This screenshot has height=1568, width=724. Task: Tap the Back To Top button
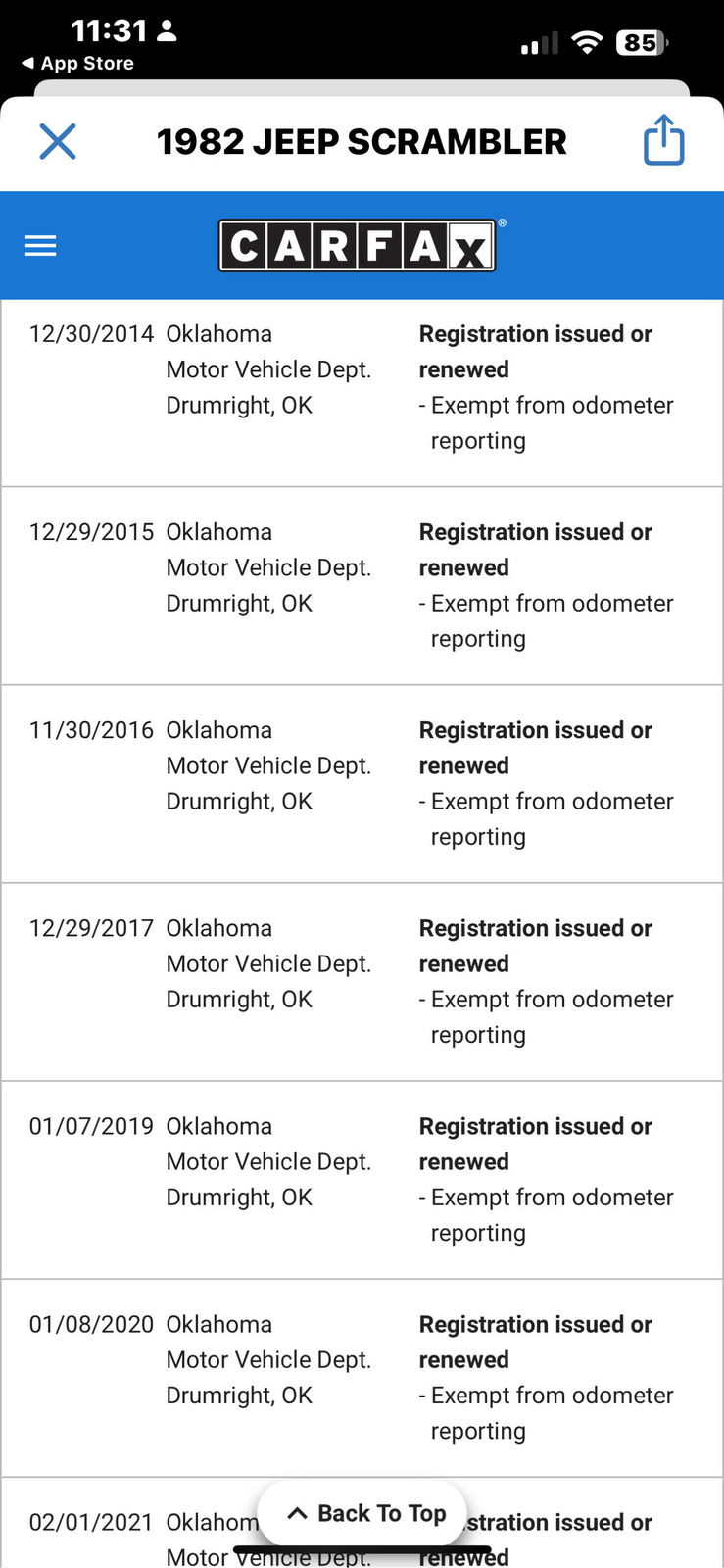[364, 1513]
